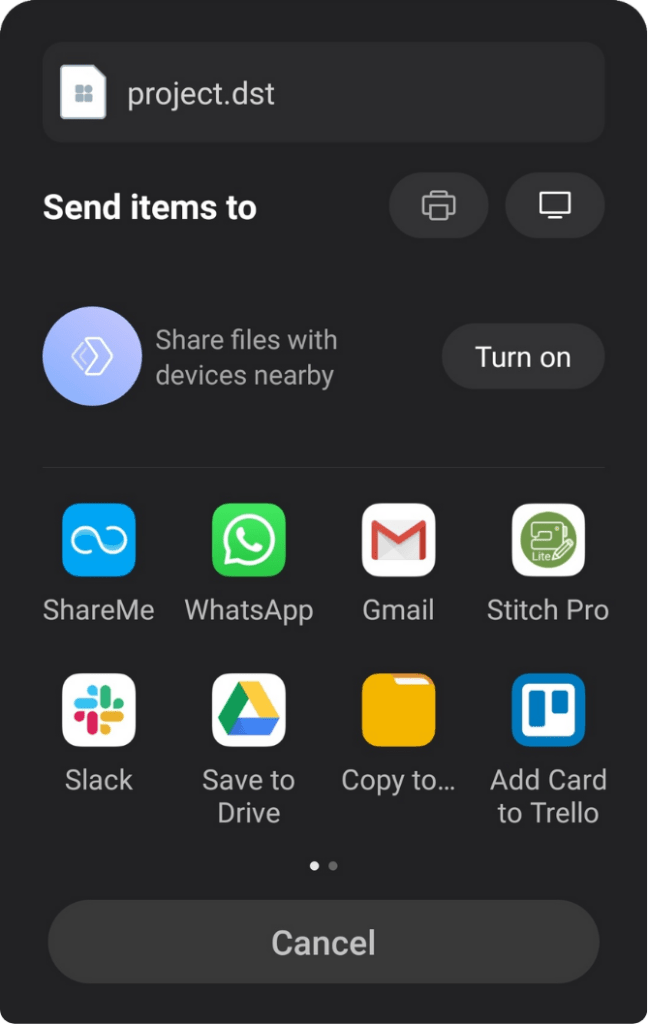Select Save to Drive
648x1024 pixels.
coord(249,710)
